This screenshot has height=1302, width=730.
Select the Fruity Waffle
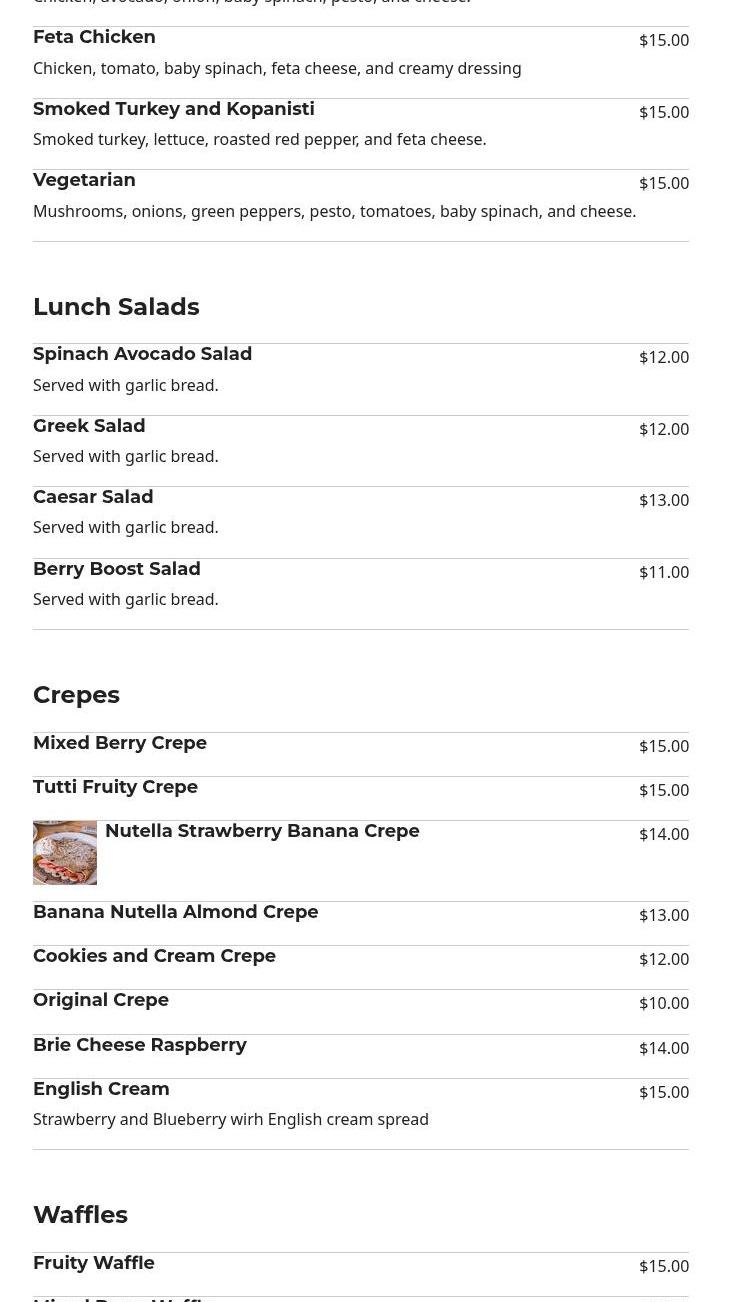click(x=360, y=1274)
